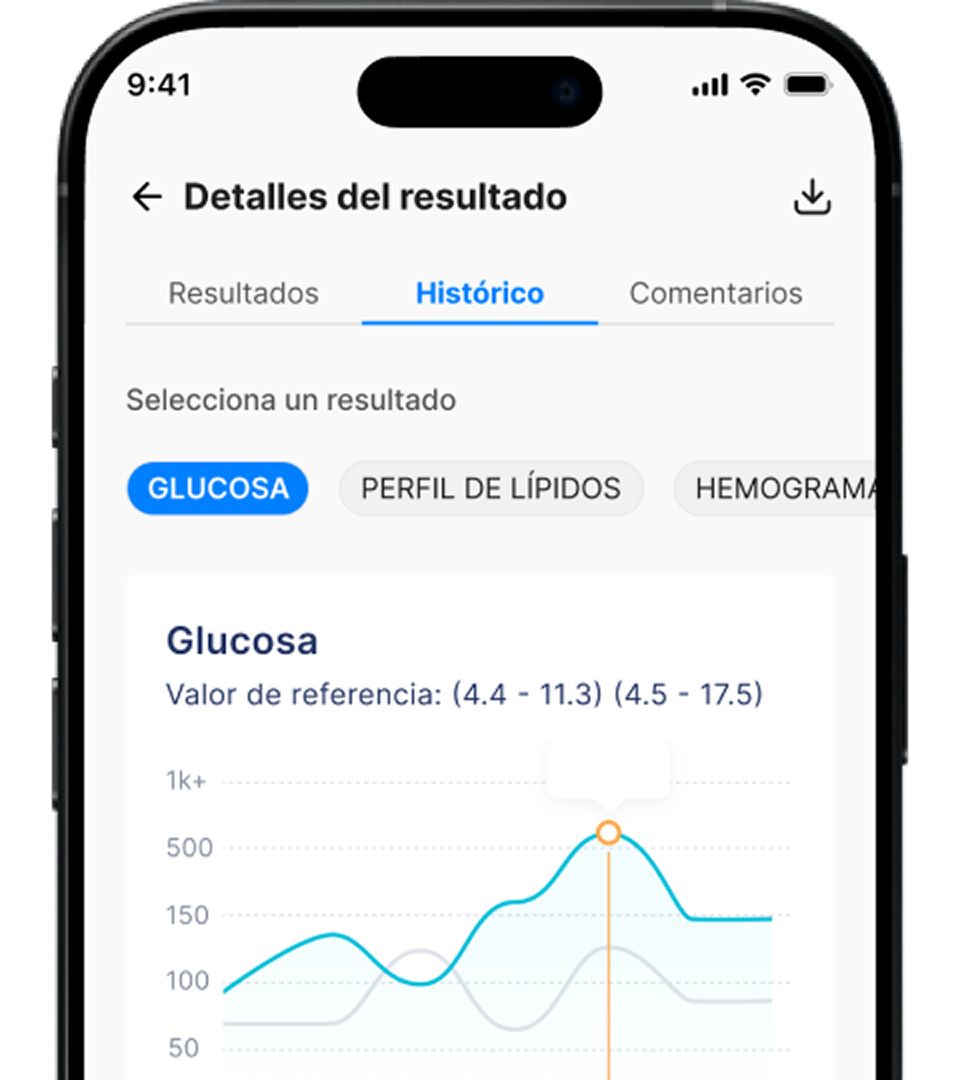This screenshot has width=960, height=1080.
Task: Go back from Detalles del resultado
Action: coord(147,198)
